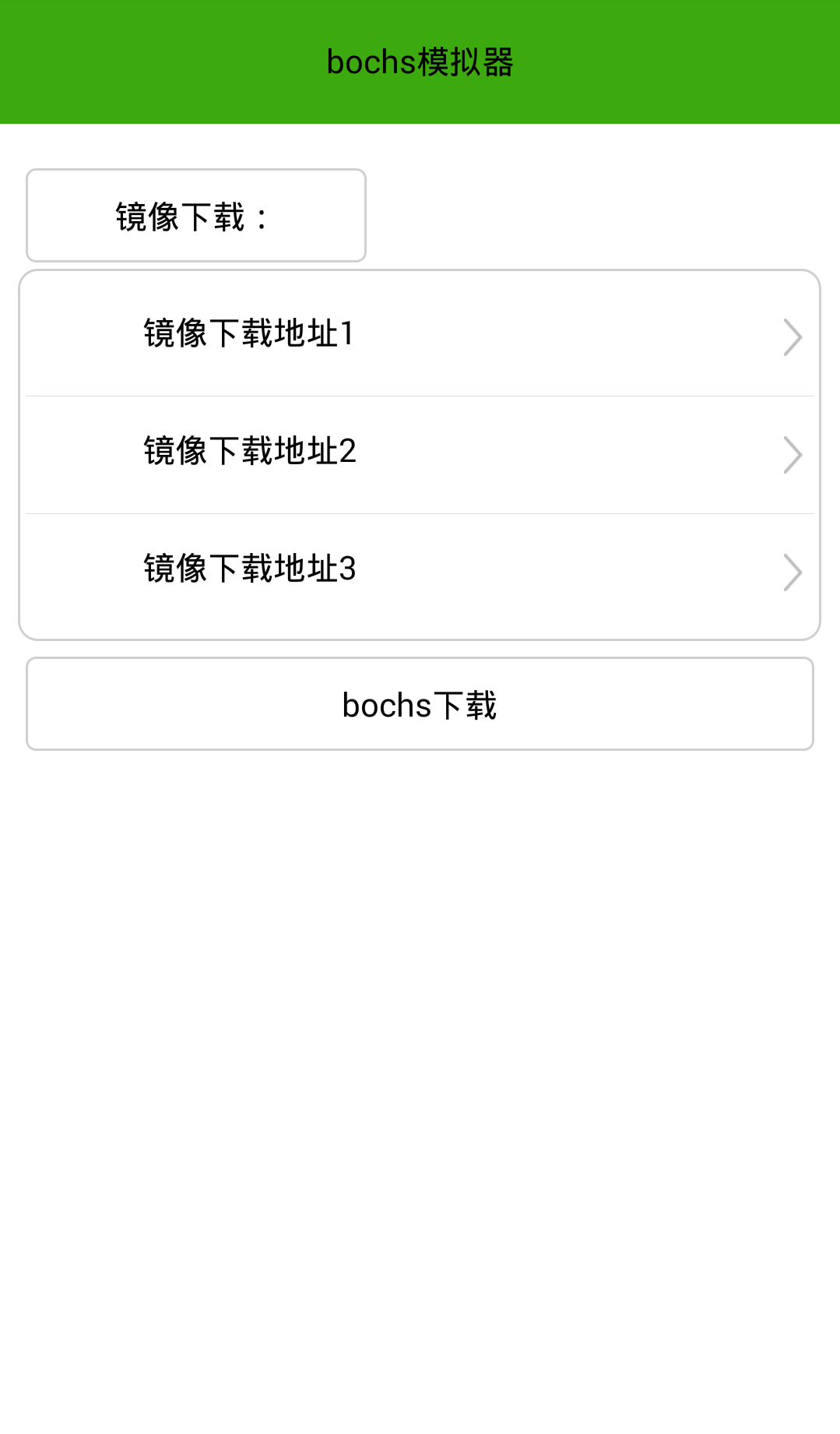This screenshot has height=1434, width=840.
Task: Choose 镜像下载地址3 as download source
Action: pyautogui.click(x=249, y=570)
